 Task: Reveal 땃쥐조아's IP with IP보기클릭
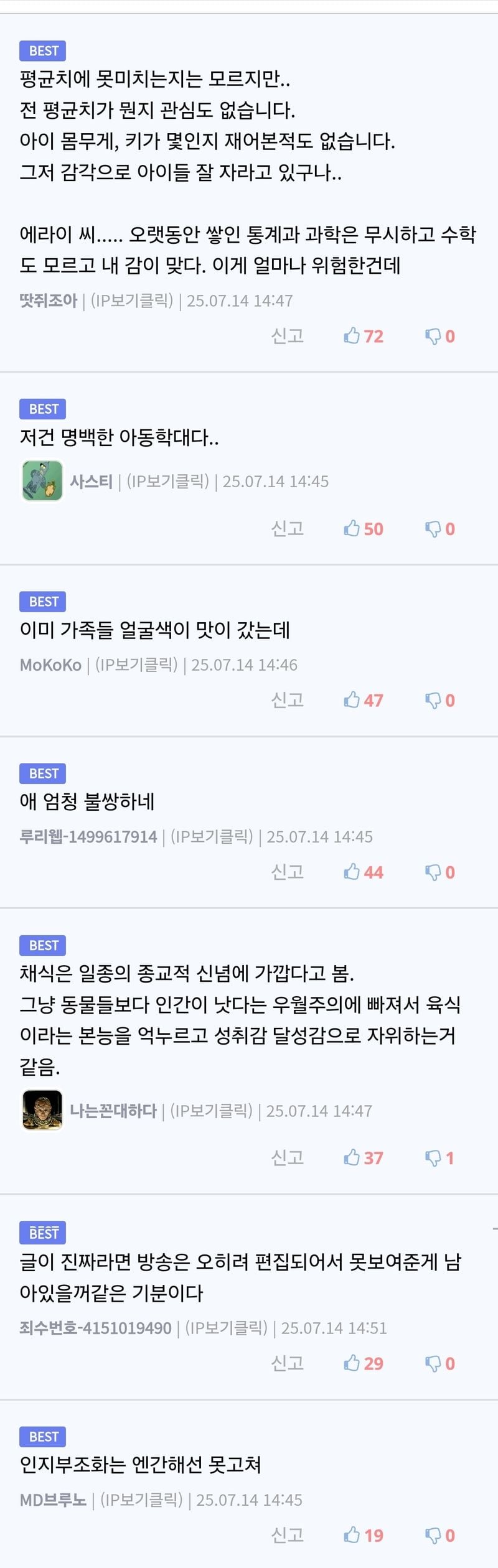[x=132, y=301]
